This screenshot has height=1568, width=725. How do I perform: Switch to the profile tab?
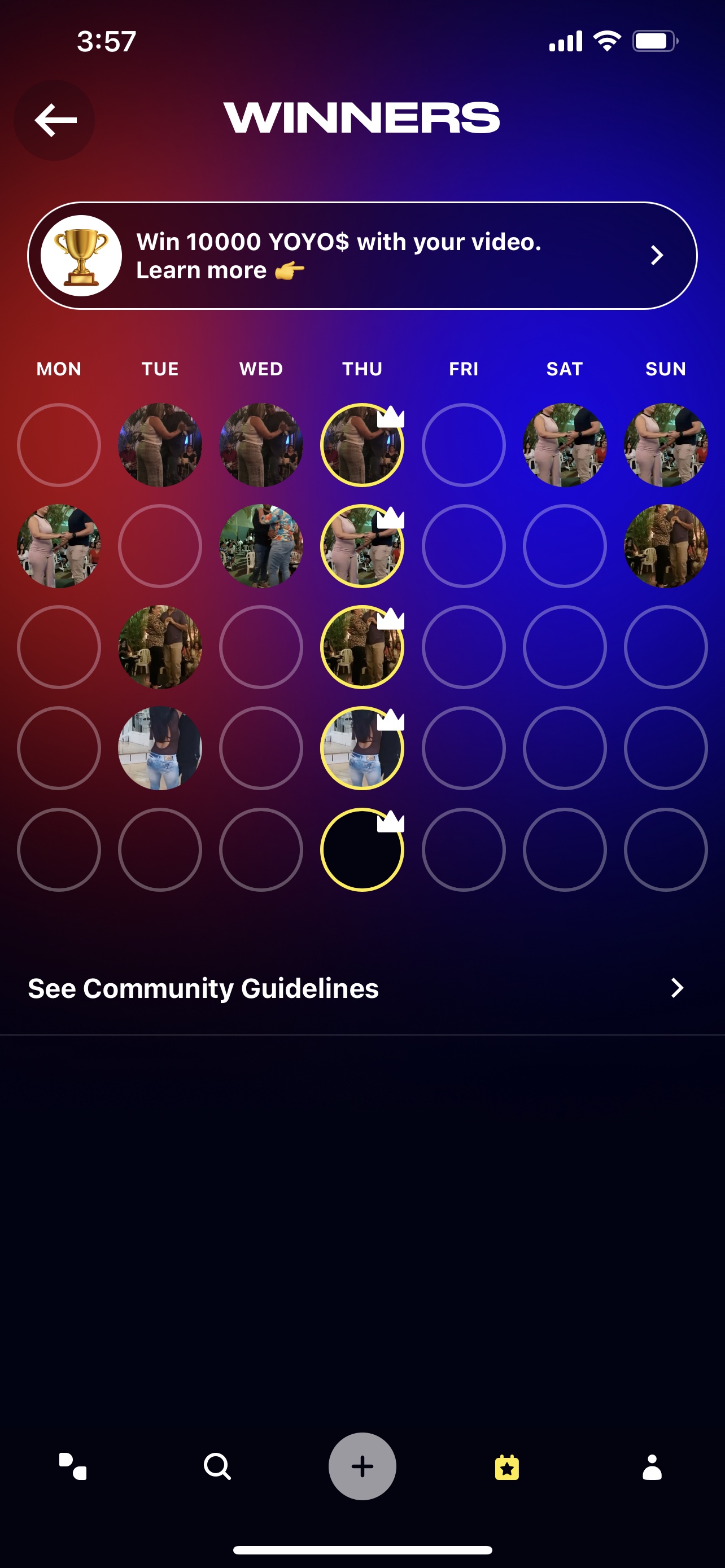(x=652, y=1467)
